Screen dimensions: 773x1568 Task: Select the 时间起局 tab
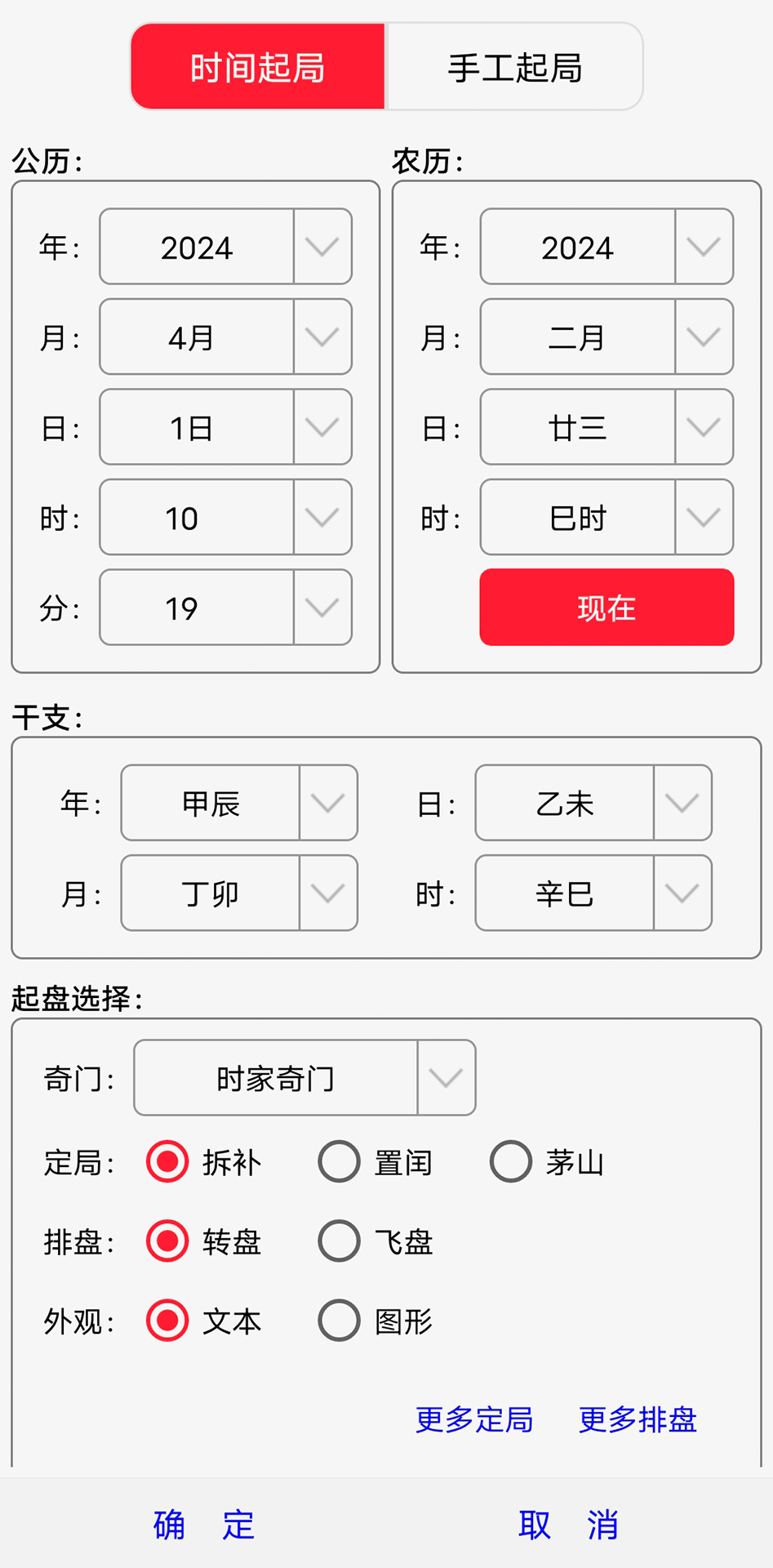pyautogui.click(x=258, y=67)
